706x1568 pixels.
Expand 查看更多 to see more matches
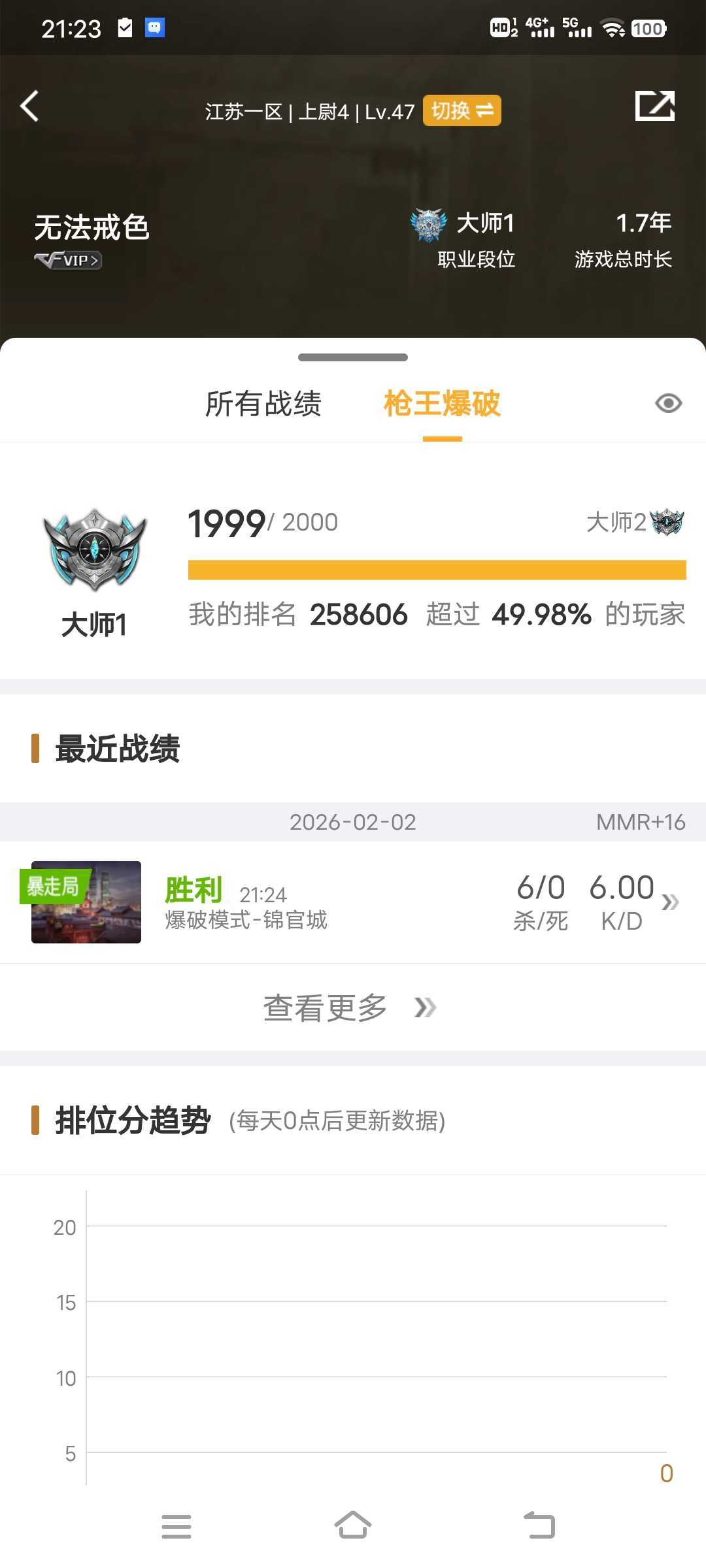(325, 1006)
